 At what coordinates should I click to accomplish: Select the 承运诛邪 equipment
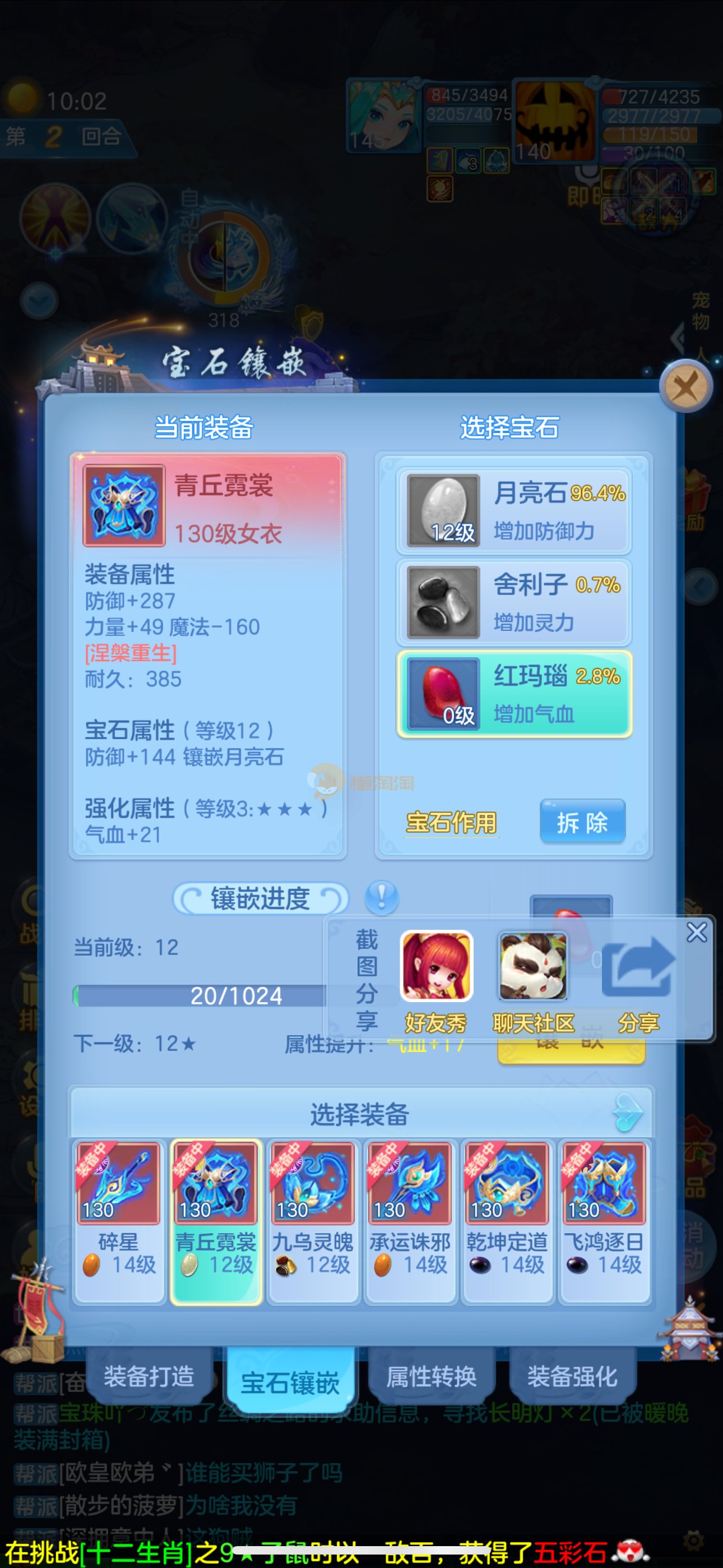pos(410,1221)
